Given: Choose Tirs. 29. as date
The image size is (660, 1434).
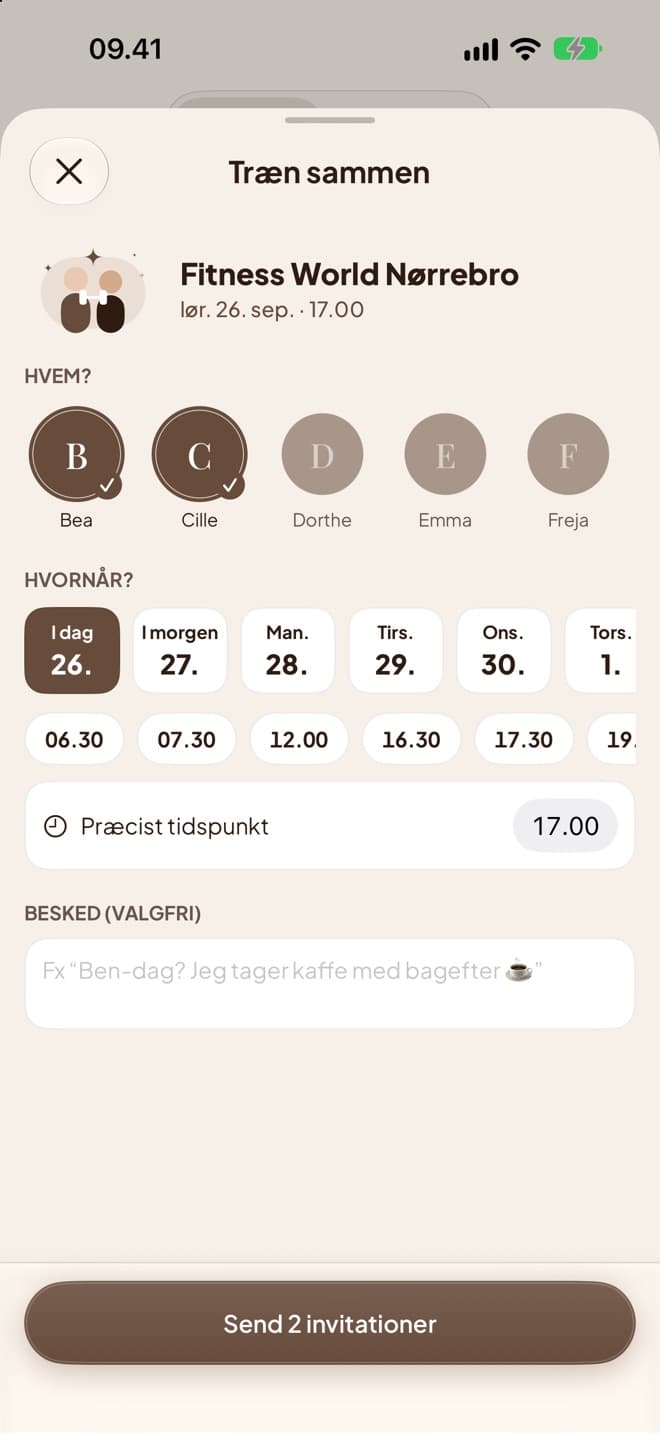Looking at the screenshot, I should coord(396,650).
